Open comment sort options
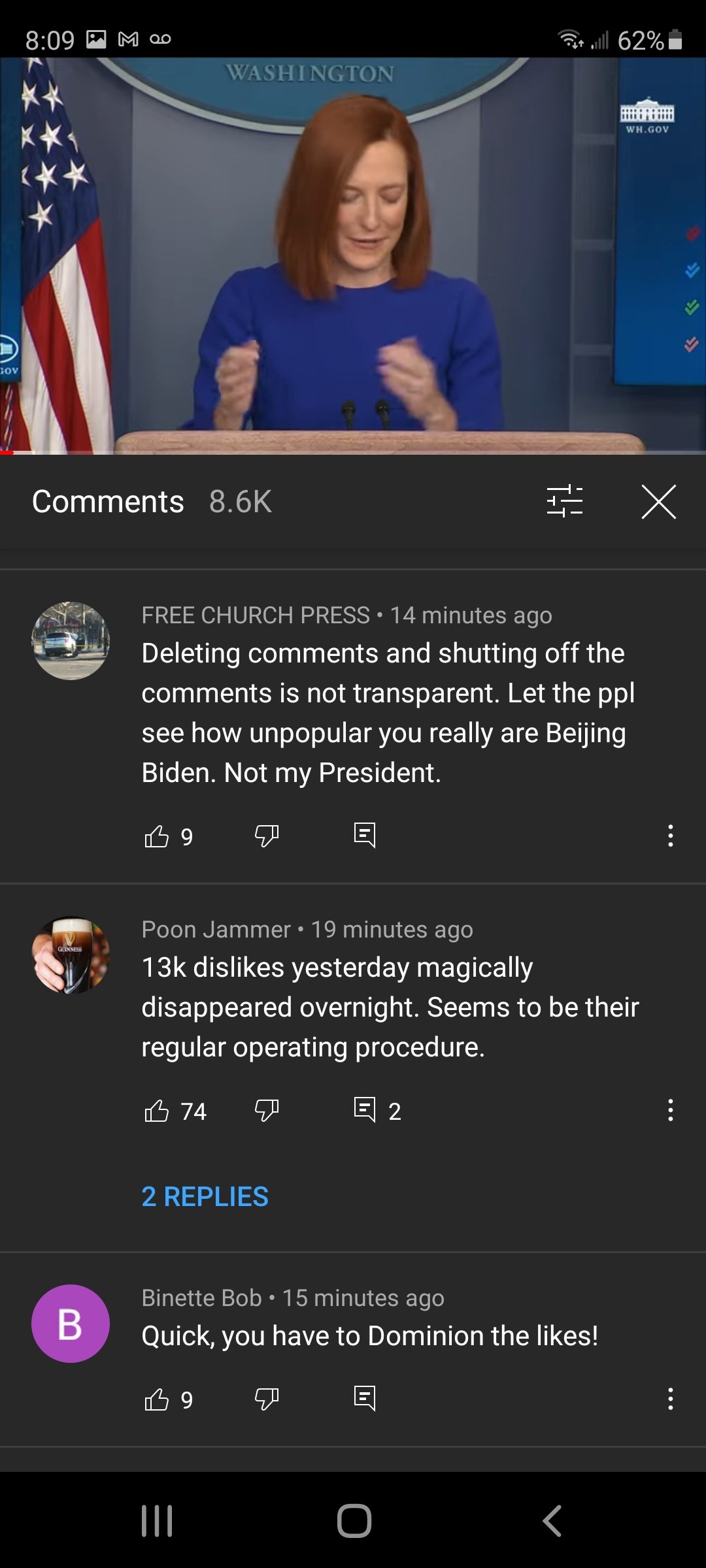Viewport: 706px width, 1568px height. (564, 501)
